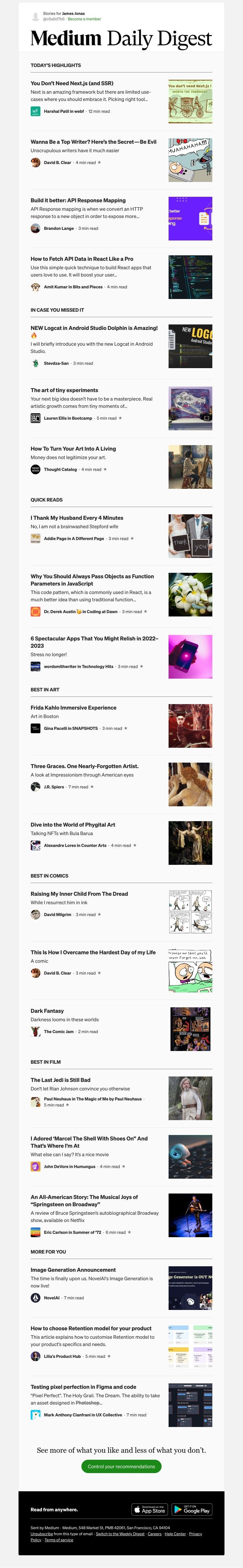
Task: Open article You Don't Need Next.js (and SSR)
Action: pyautogui.click(x=72, y=83)
